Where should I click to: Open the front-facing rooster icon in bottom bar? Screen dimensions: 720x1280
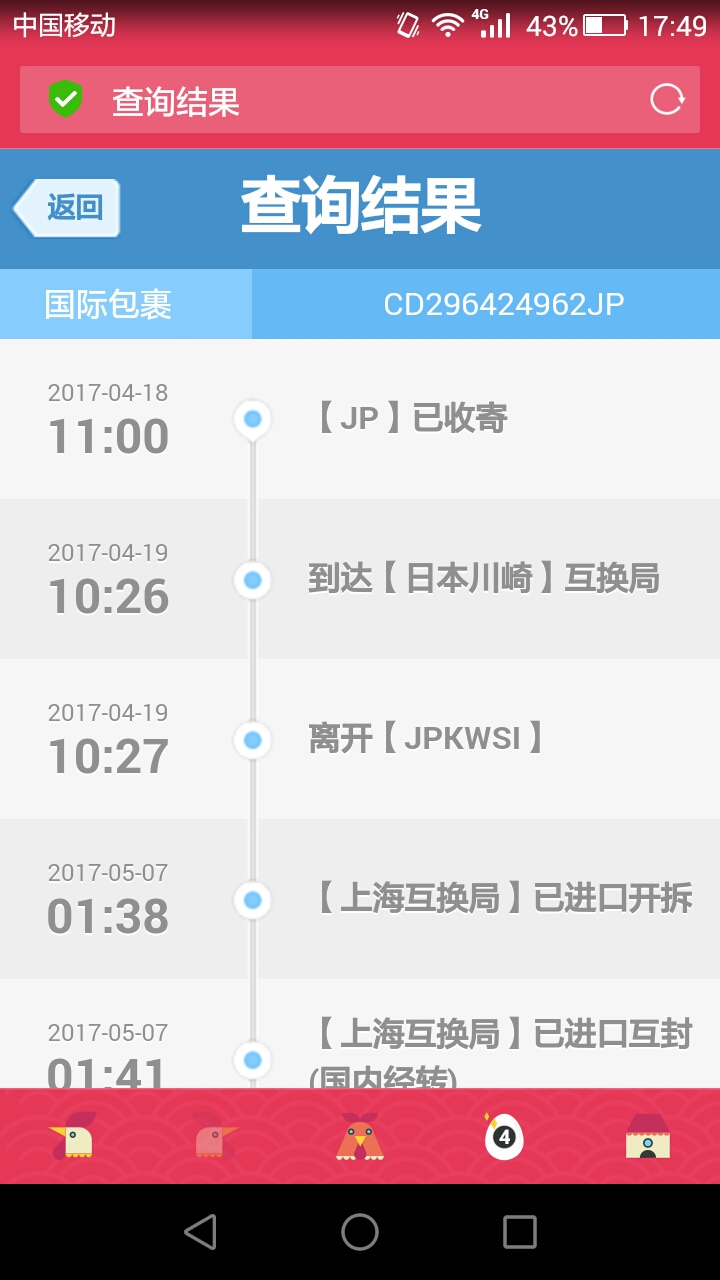[x=360, y=1136]
